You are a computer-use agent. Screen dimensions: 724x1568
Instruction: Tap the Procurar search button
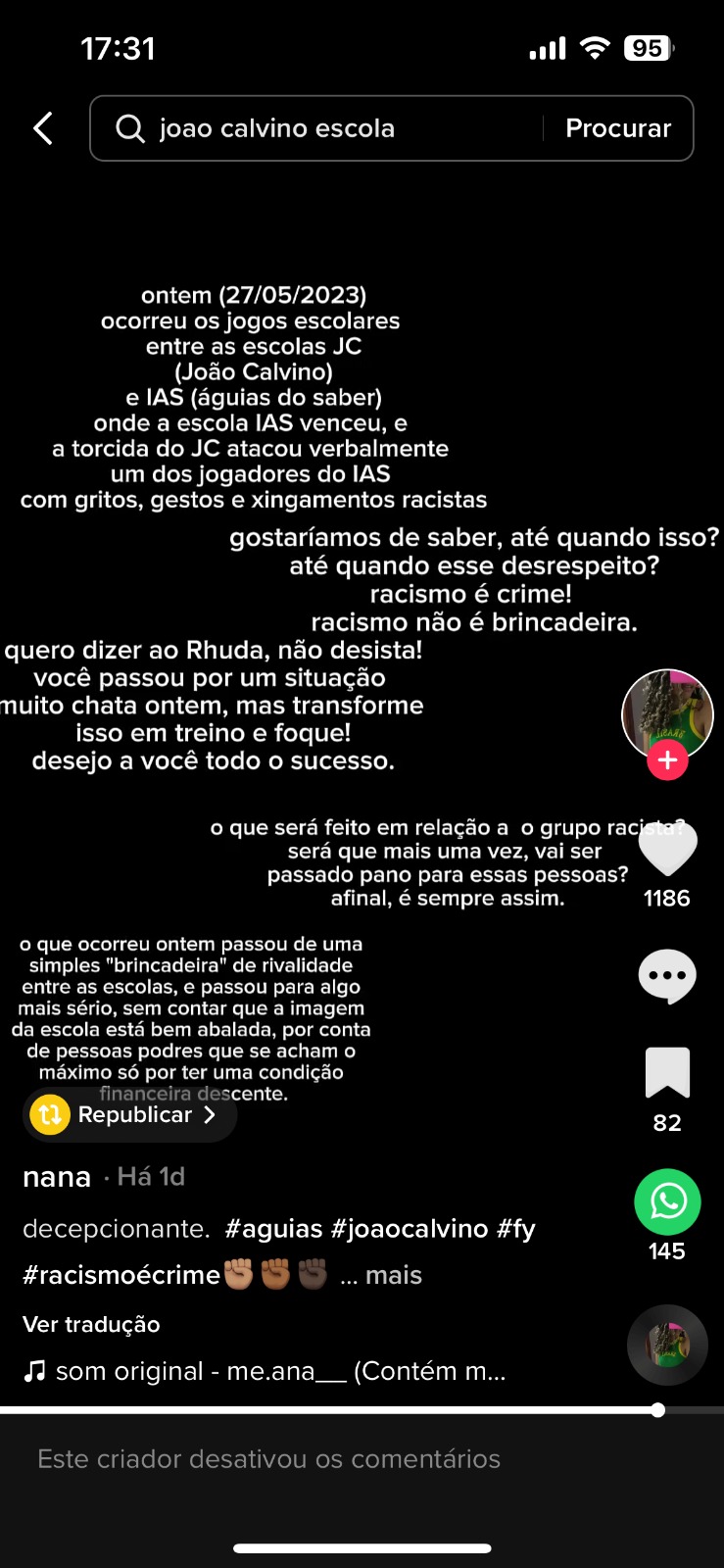[618, 128]
